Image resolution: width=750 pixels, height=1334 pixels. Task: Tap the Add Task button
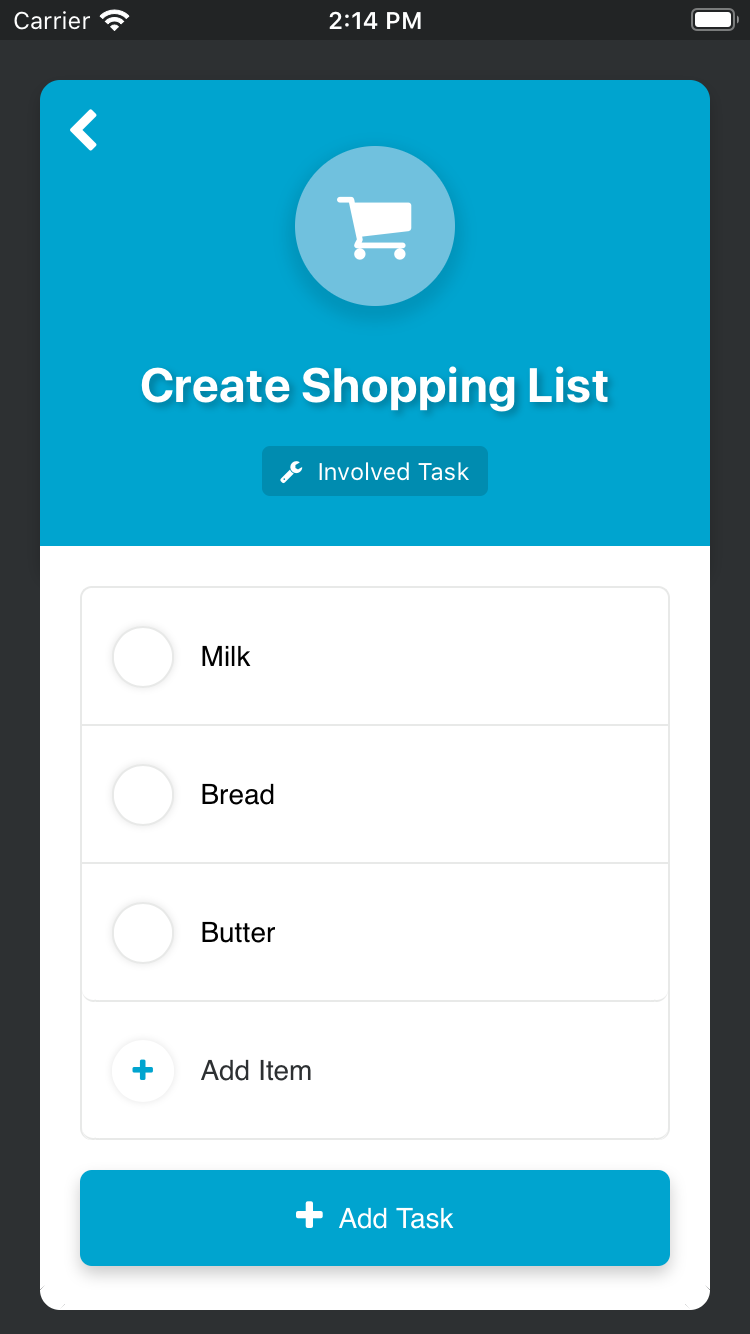[375, 1217]
